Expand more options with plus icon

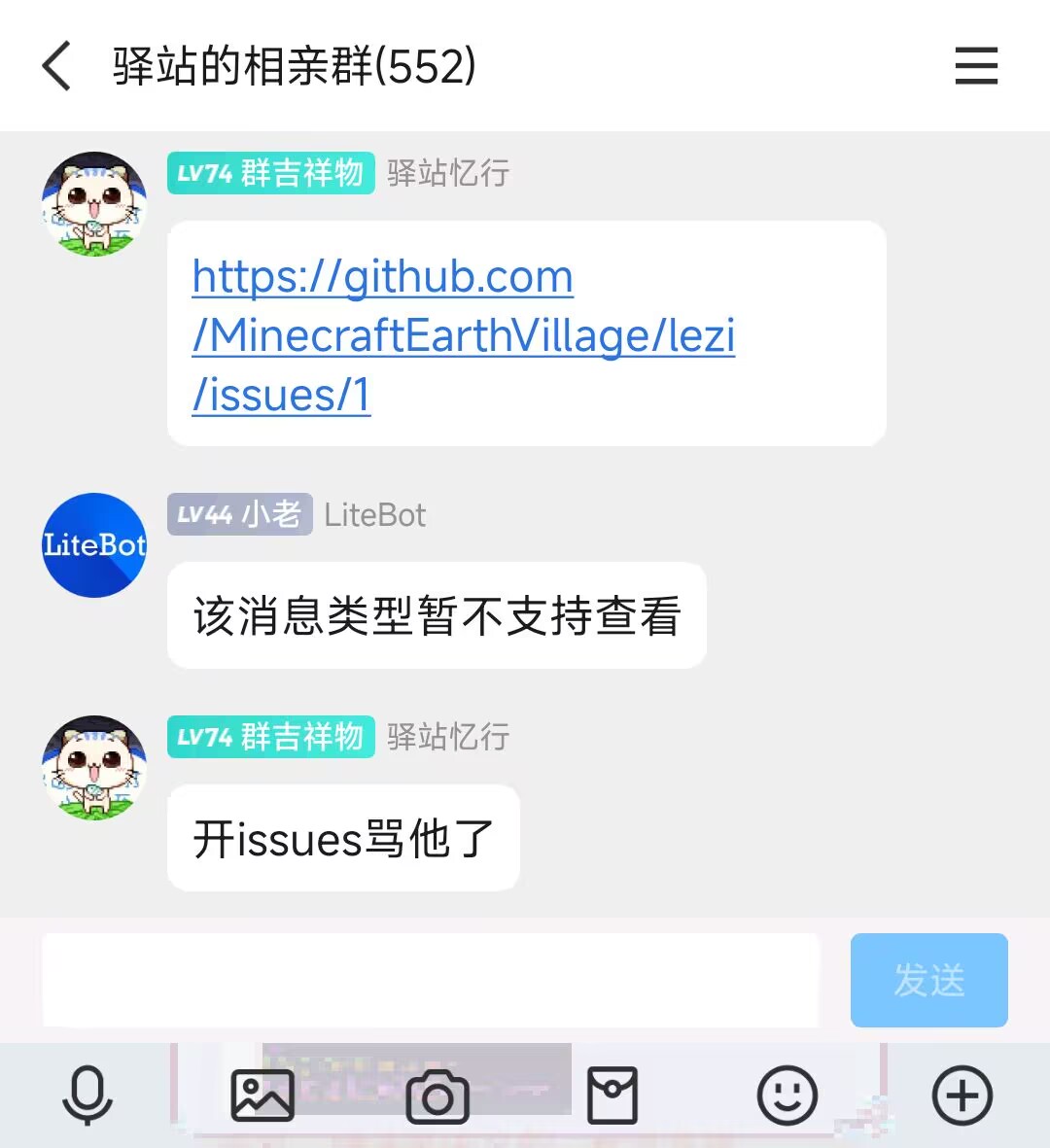(962, 1096)
